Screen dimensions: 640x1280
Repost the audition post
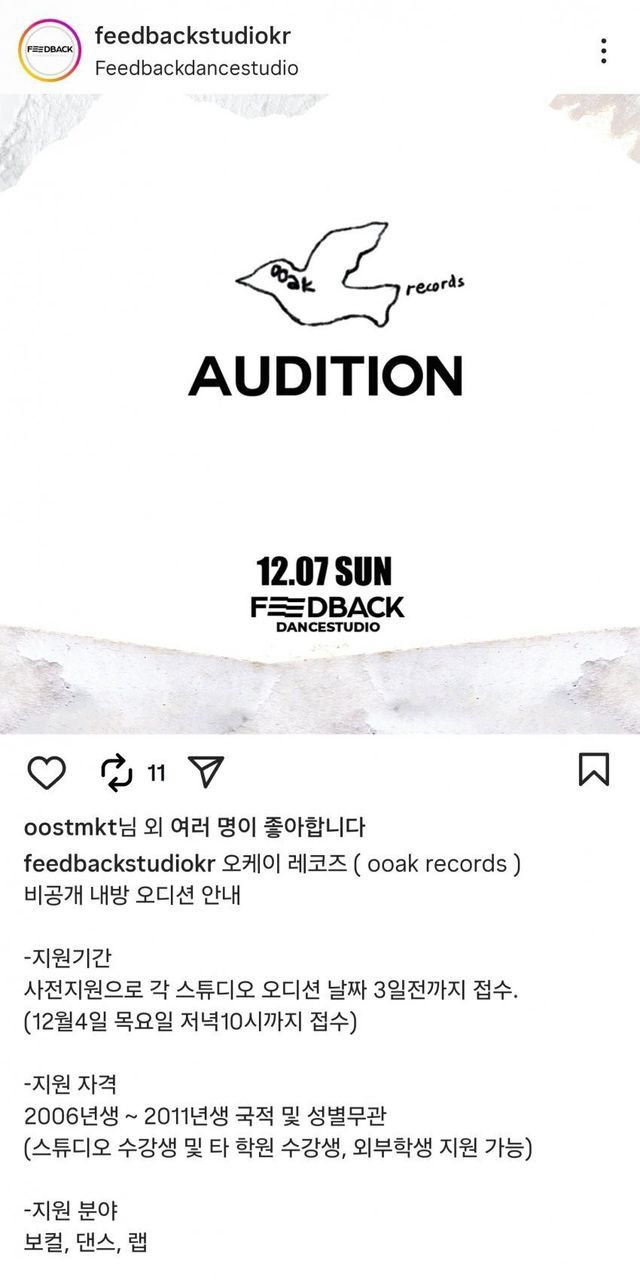coord(117,771)
